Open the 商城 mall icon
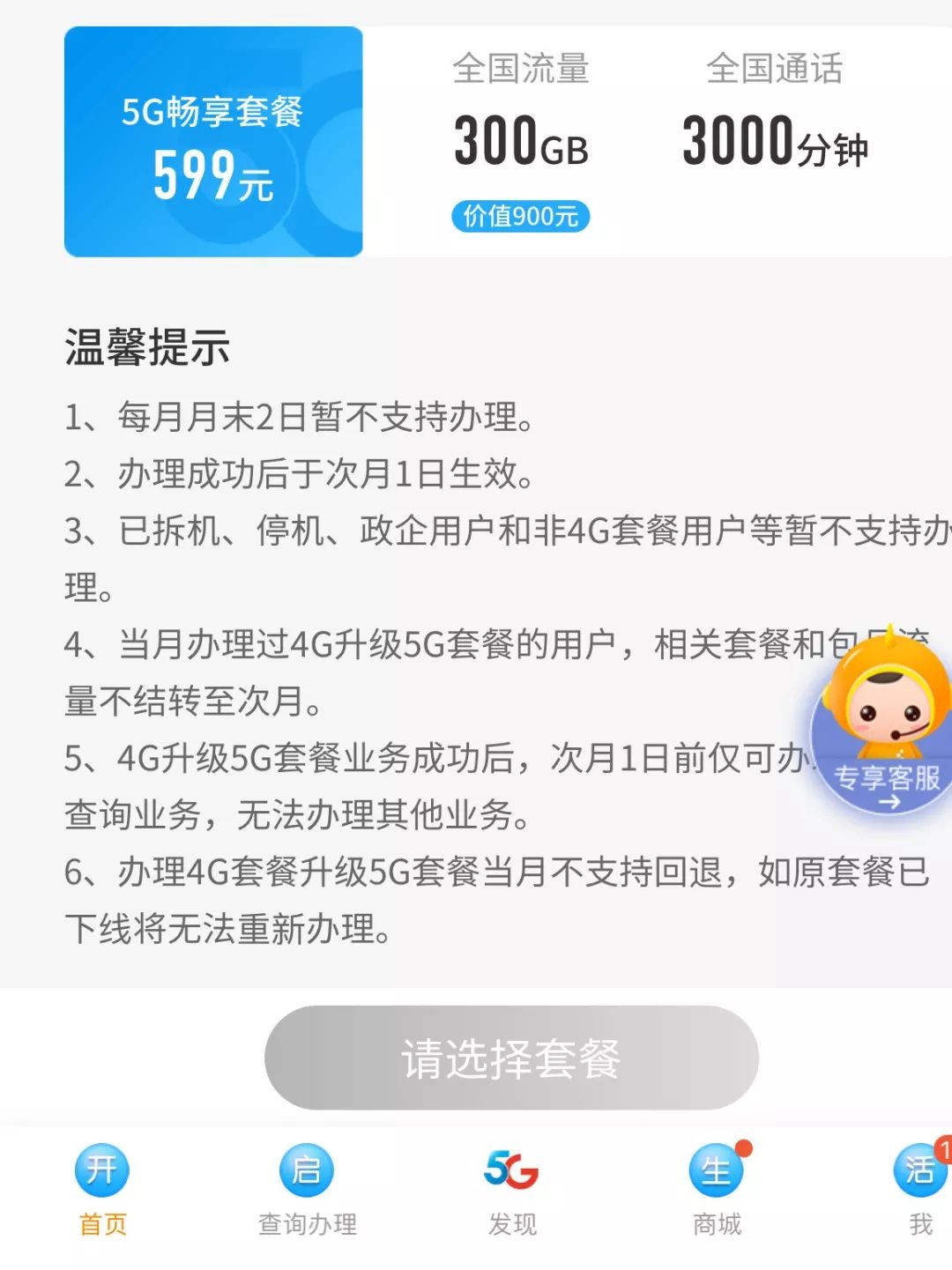Image resolution: width=952 pixels, height=1270 pixels. pyautogui.click(x=715, y=1172)
